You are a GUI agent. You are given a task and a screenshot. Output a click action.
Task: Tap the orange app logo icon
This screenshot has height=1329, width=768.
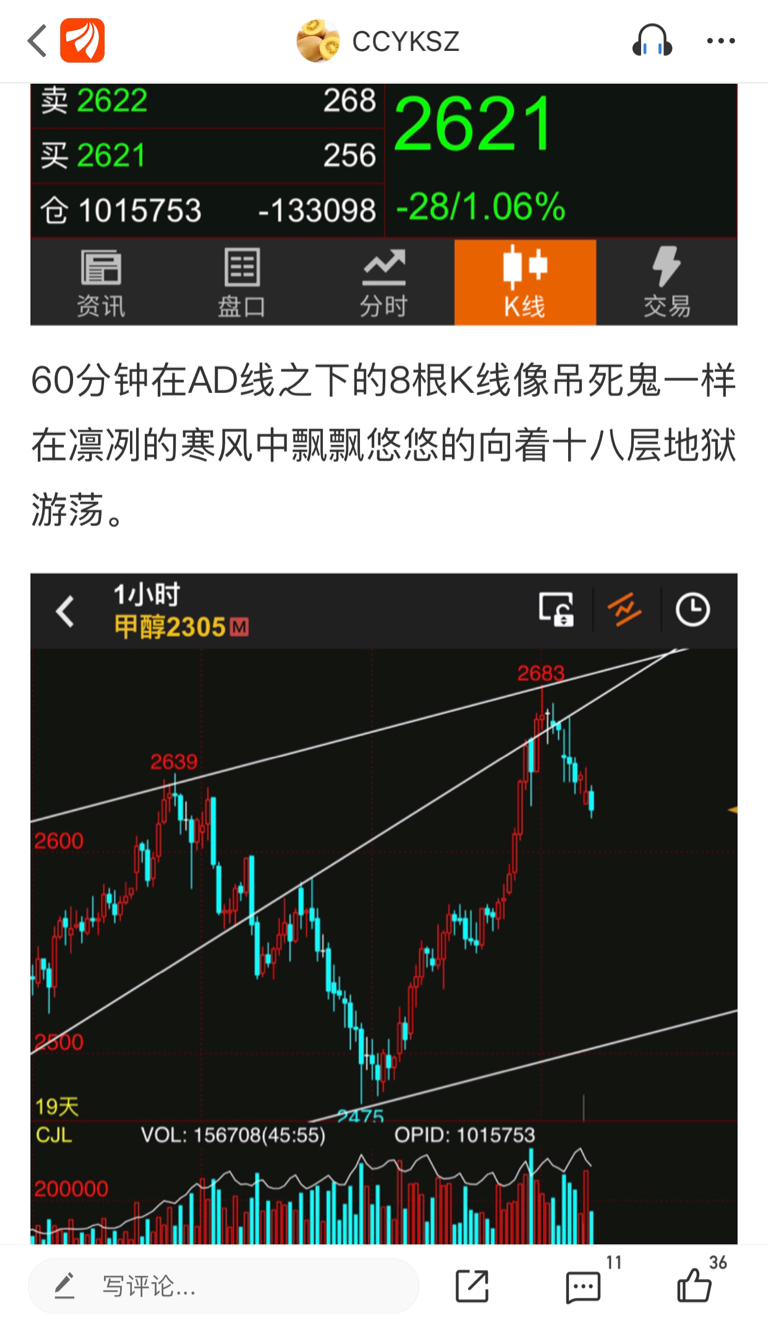[x=82, y=41]
